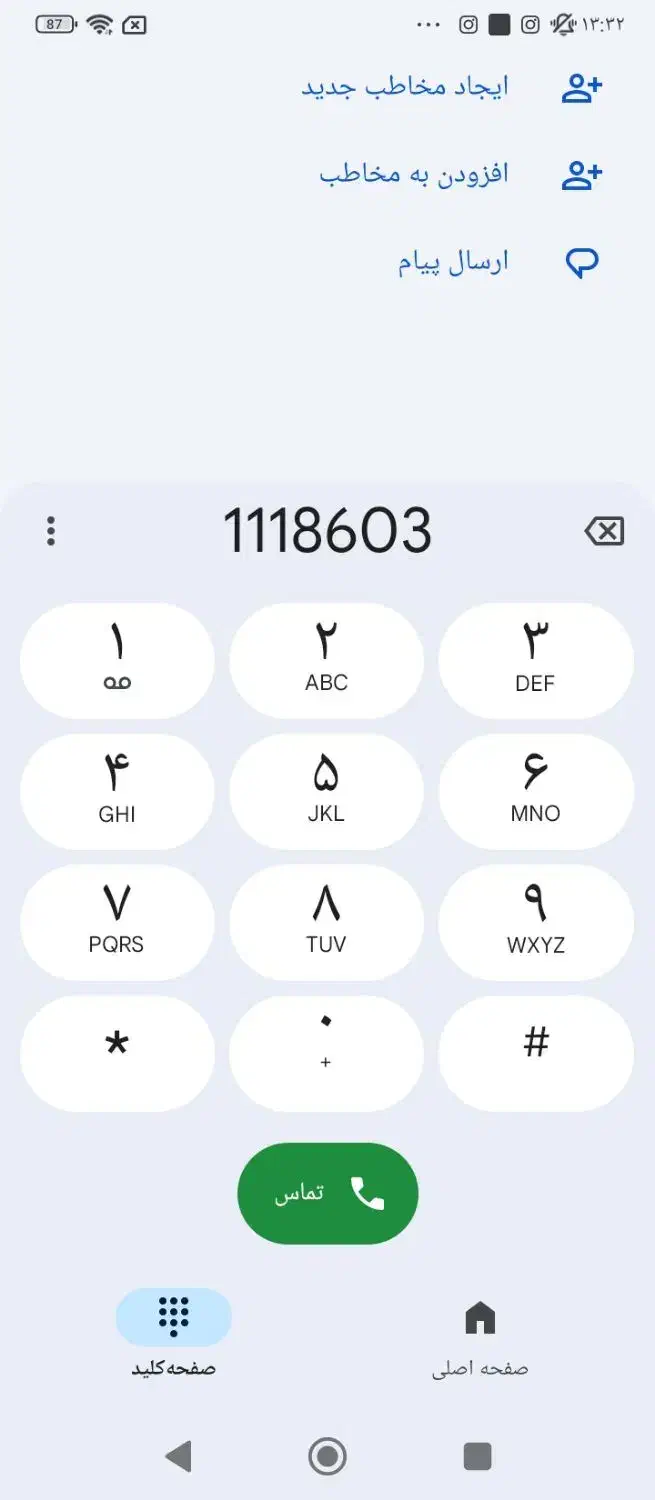Enter digit ۶ MNO
Image resolution: width=655 pixels, height=1500 pixels.
pos(536,792)
